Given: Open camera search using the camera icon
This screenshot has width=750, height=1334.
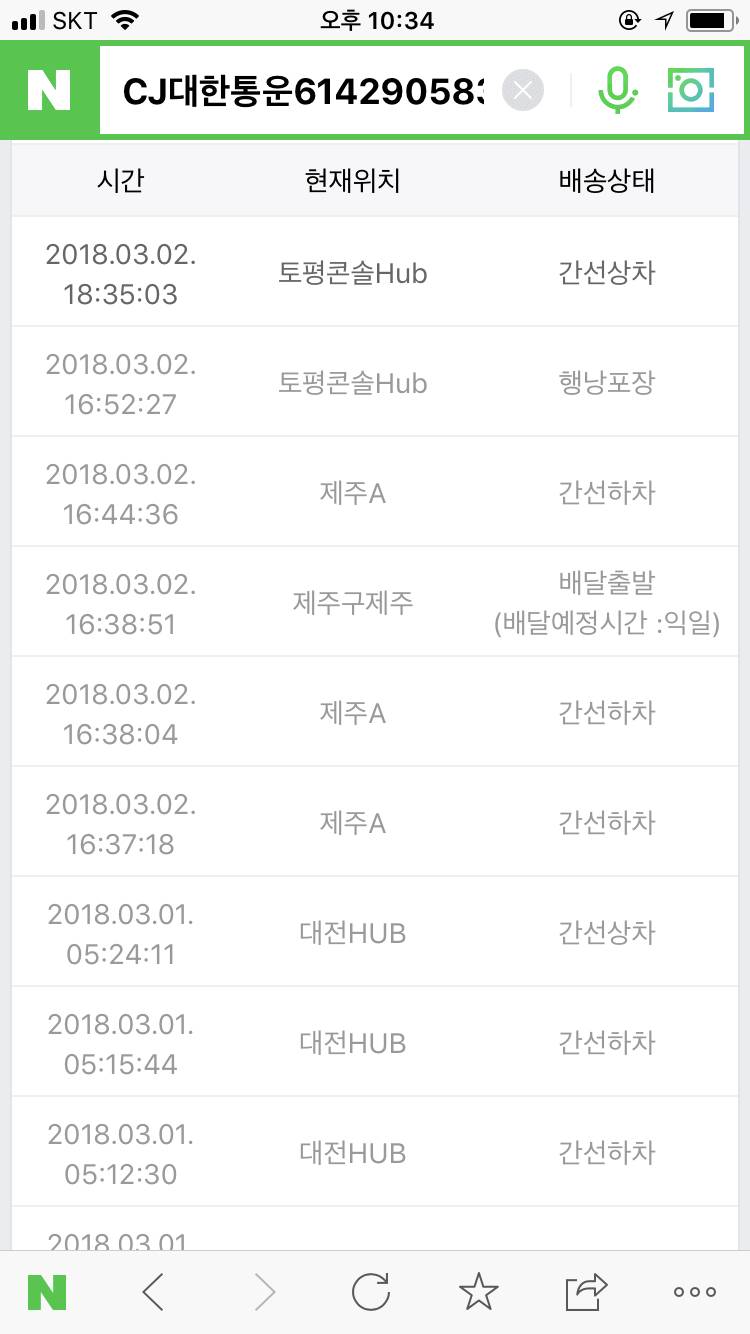Looking at the screenshot, I should coord(690,89).
